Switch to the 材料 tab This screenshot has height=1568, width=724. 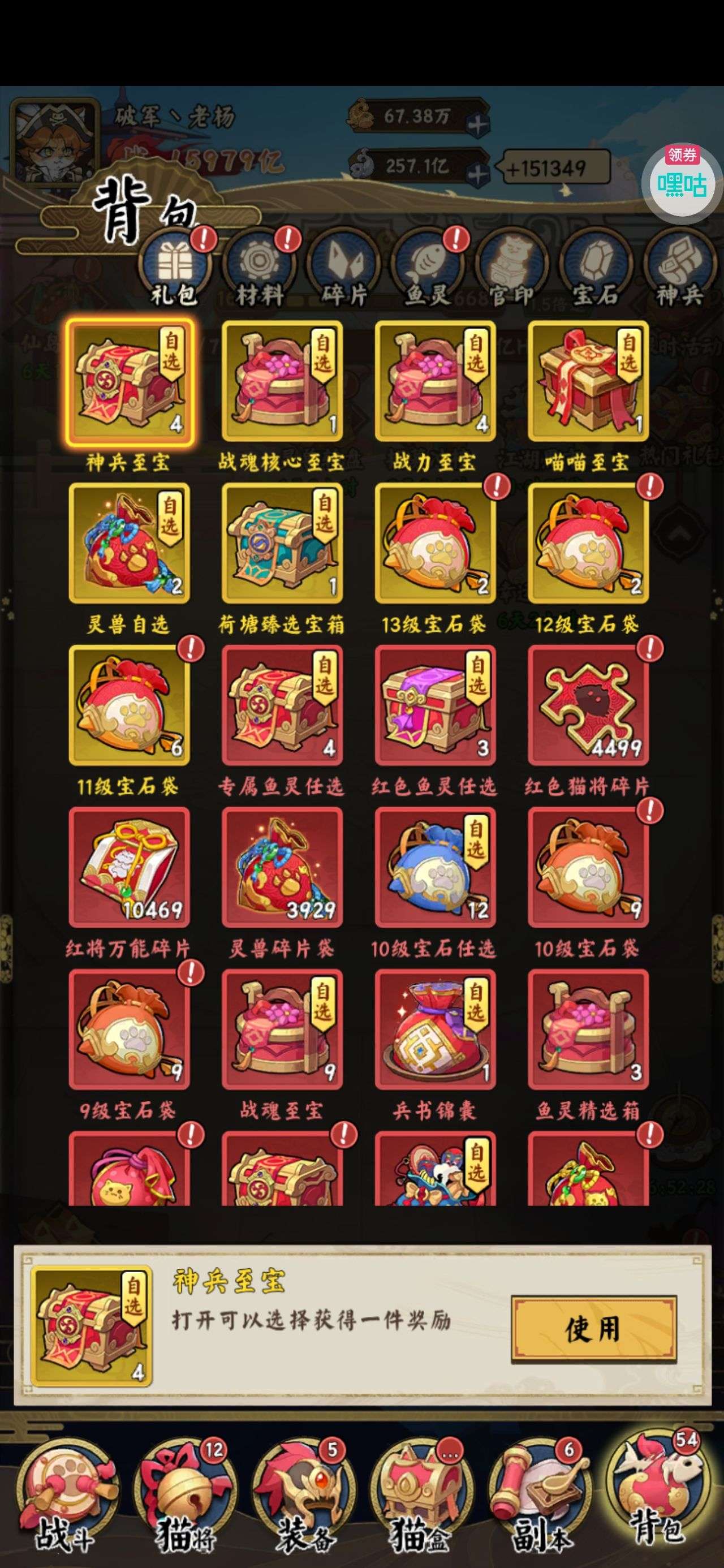[260, 269]
